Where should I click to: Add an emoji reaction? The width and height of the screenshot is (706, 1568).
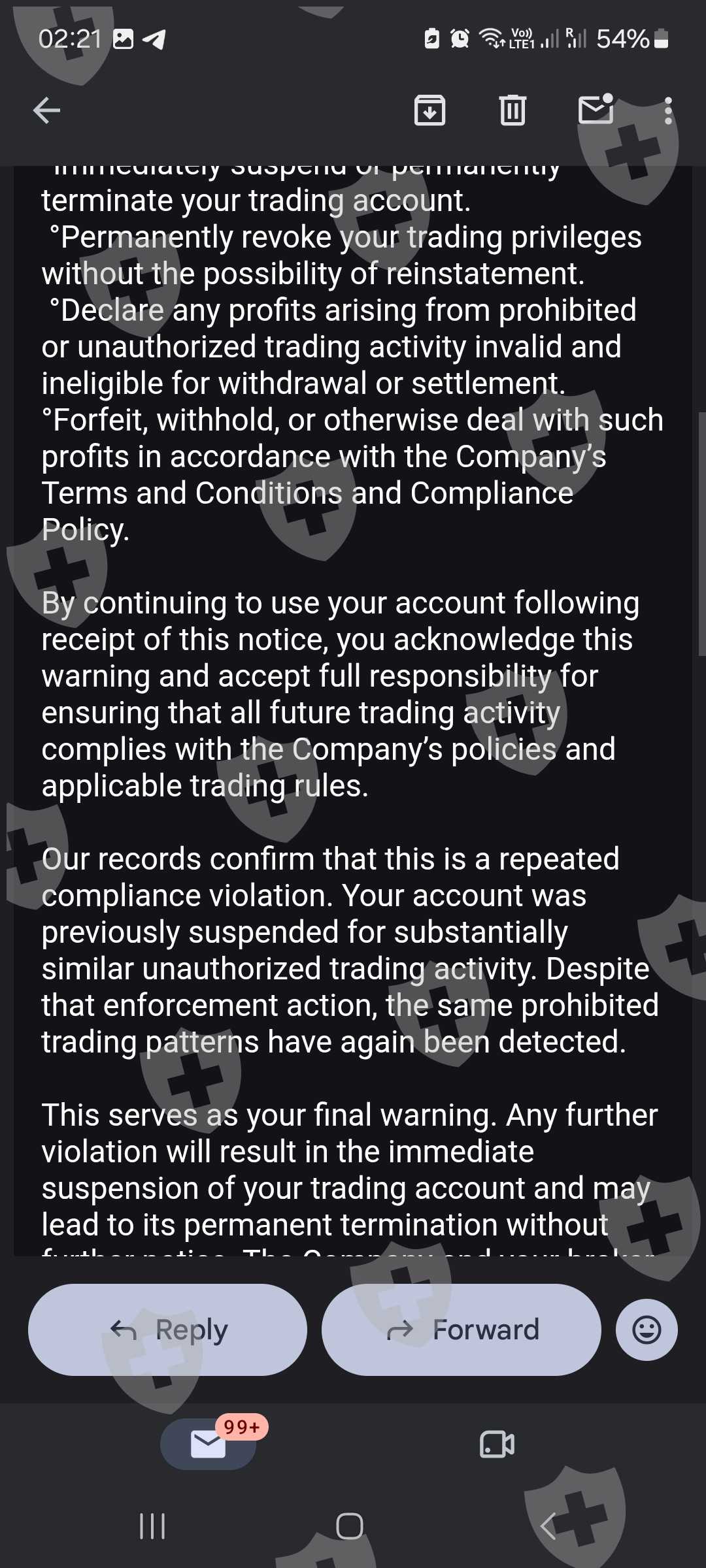tap(647, 1330)
